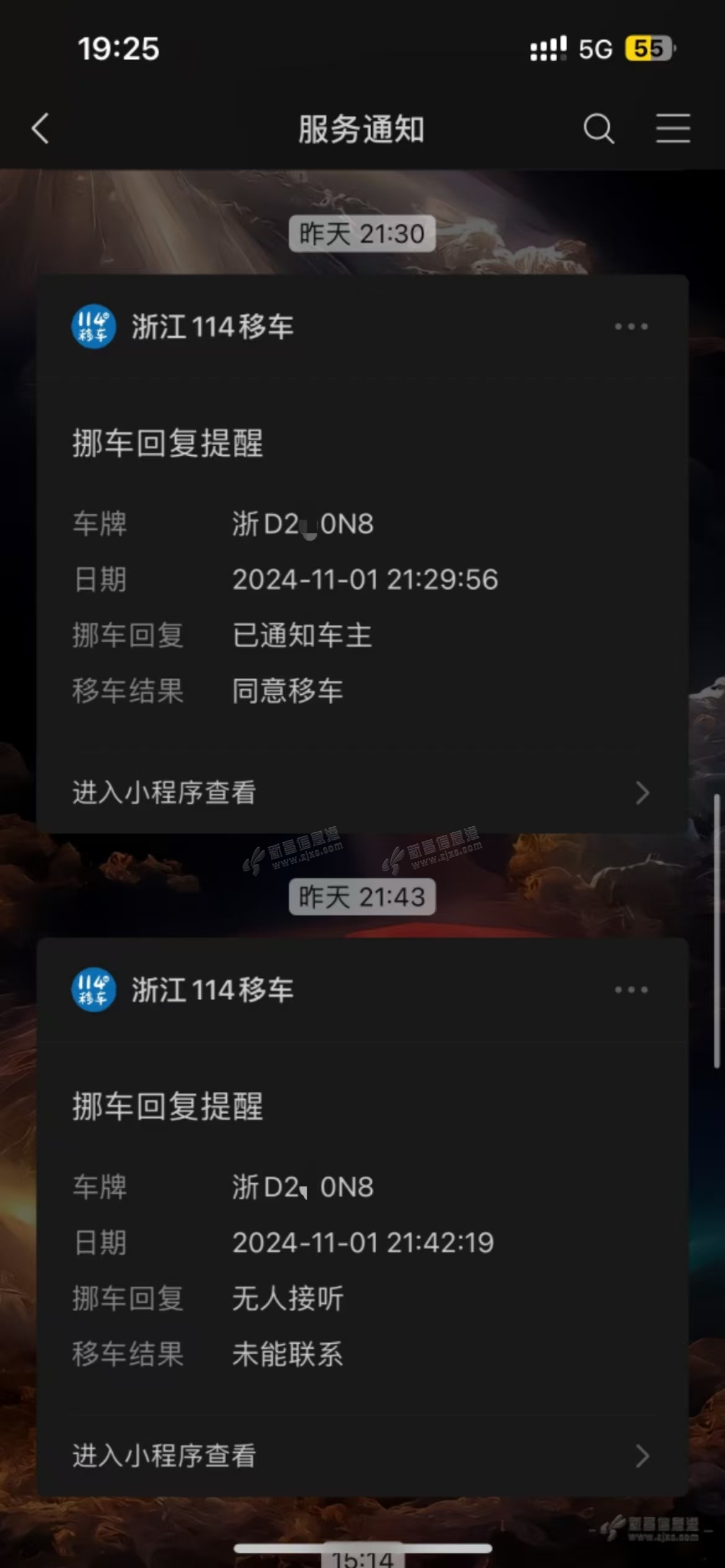Viewport: 725px width, 1568px height.
Task: Open options for the 21:43 notification
Action: 631,990
